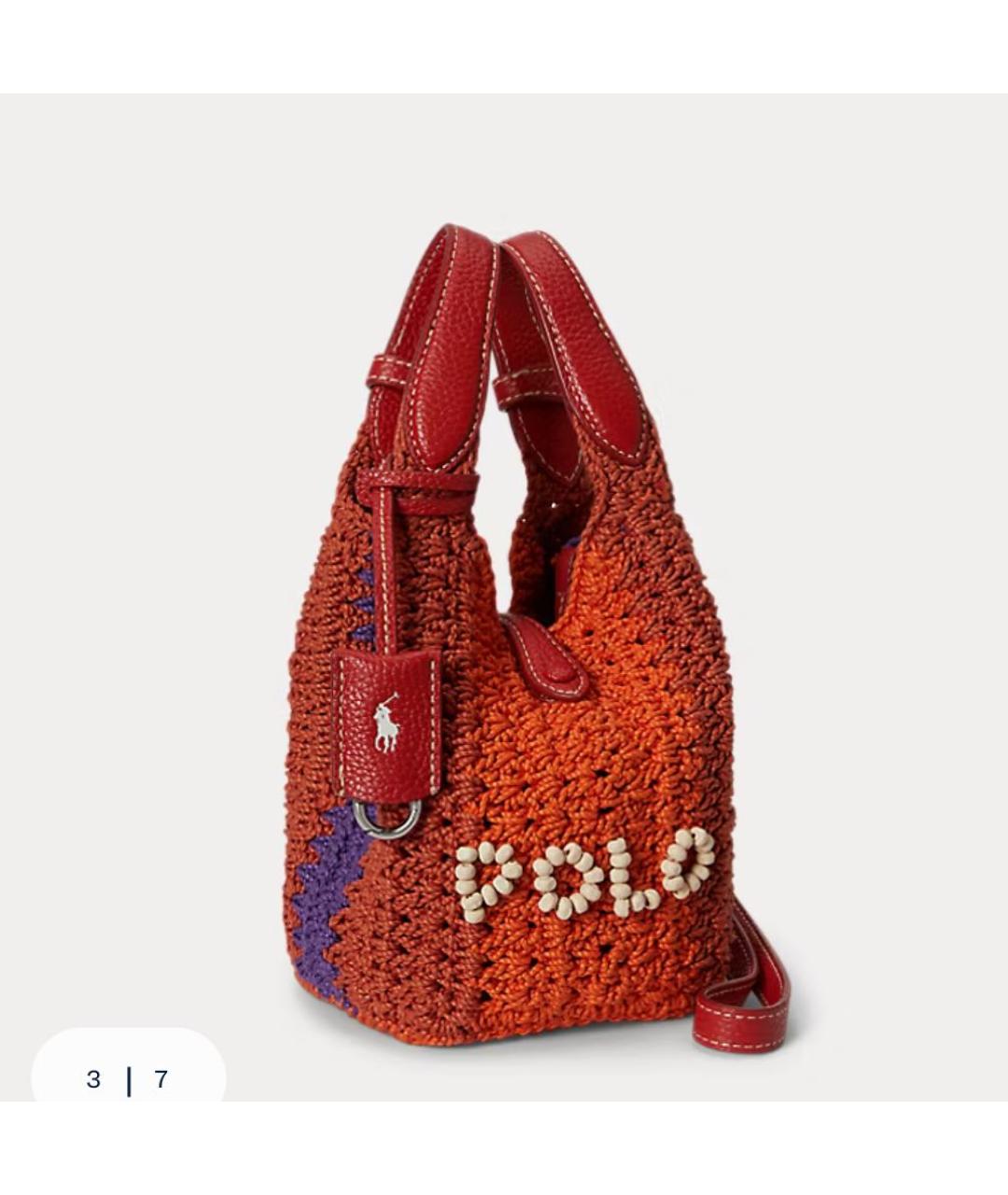Click the "7" total count in the counter

(161, 1080)
